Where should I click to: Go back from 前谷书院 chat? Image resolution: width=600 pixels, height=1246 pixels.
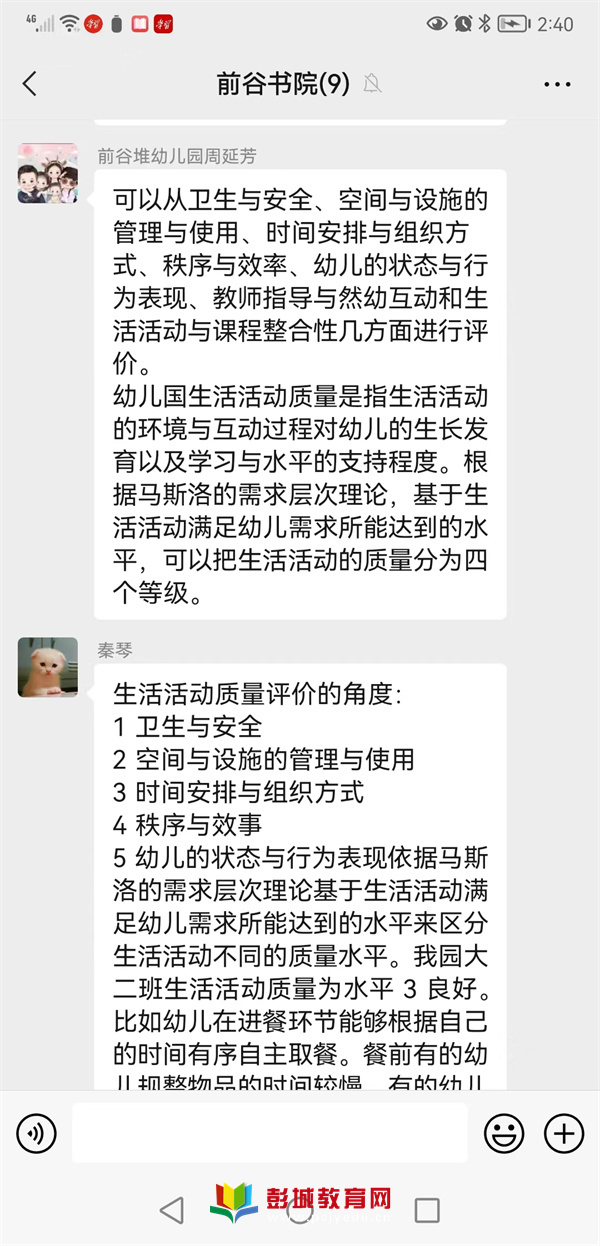click(x=30, y=84)
